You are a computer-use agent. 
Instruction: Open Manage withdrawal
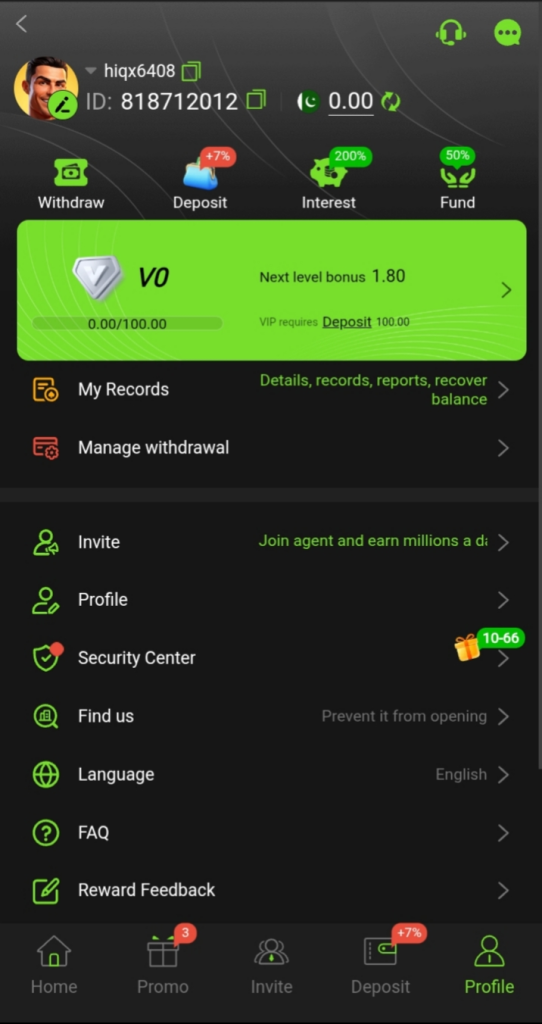click(x=272, y=448)
